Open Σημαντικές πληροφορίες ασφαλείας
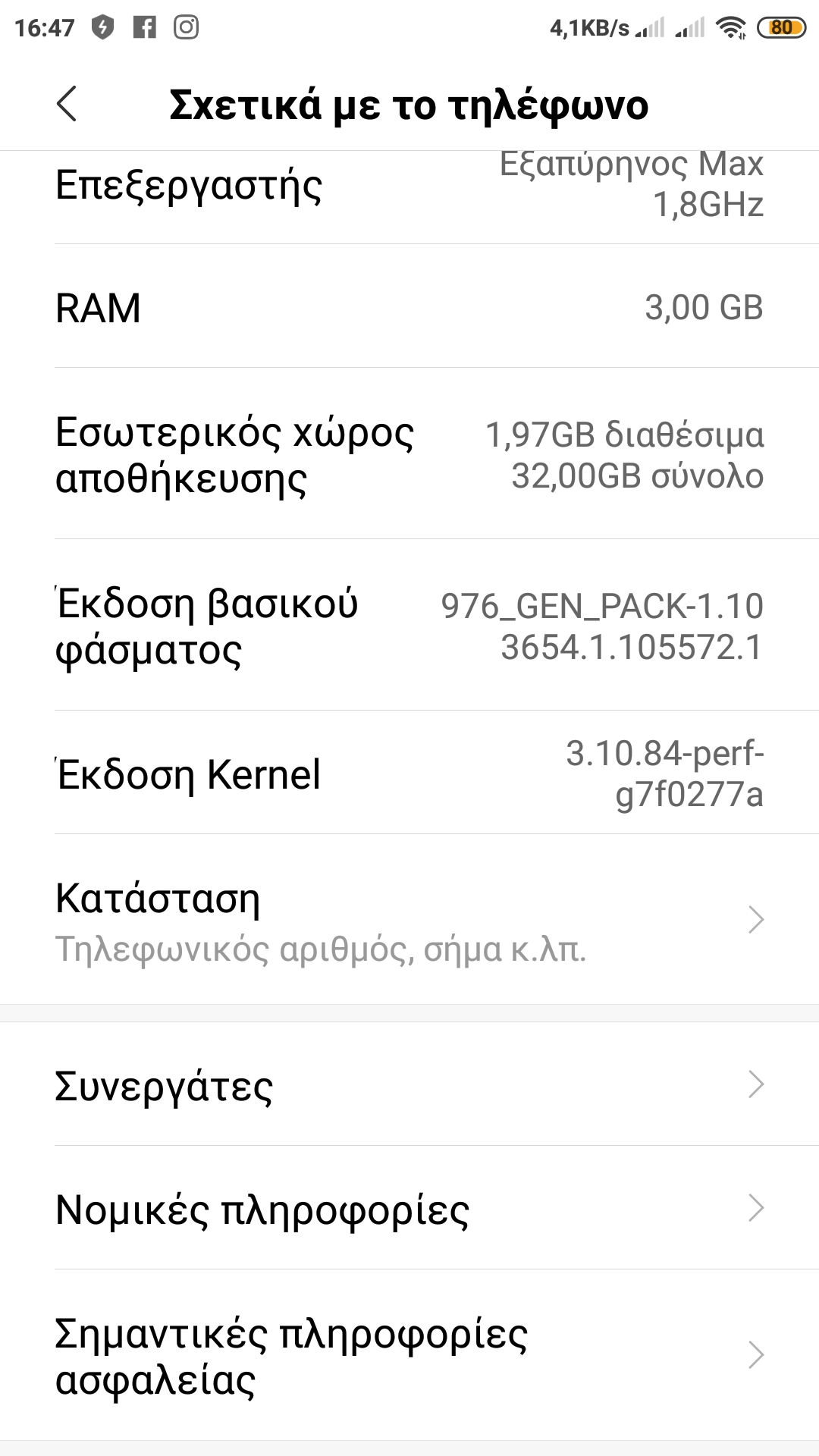This screenshot has height=1456, width=819. [x=409, y=1355]
